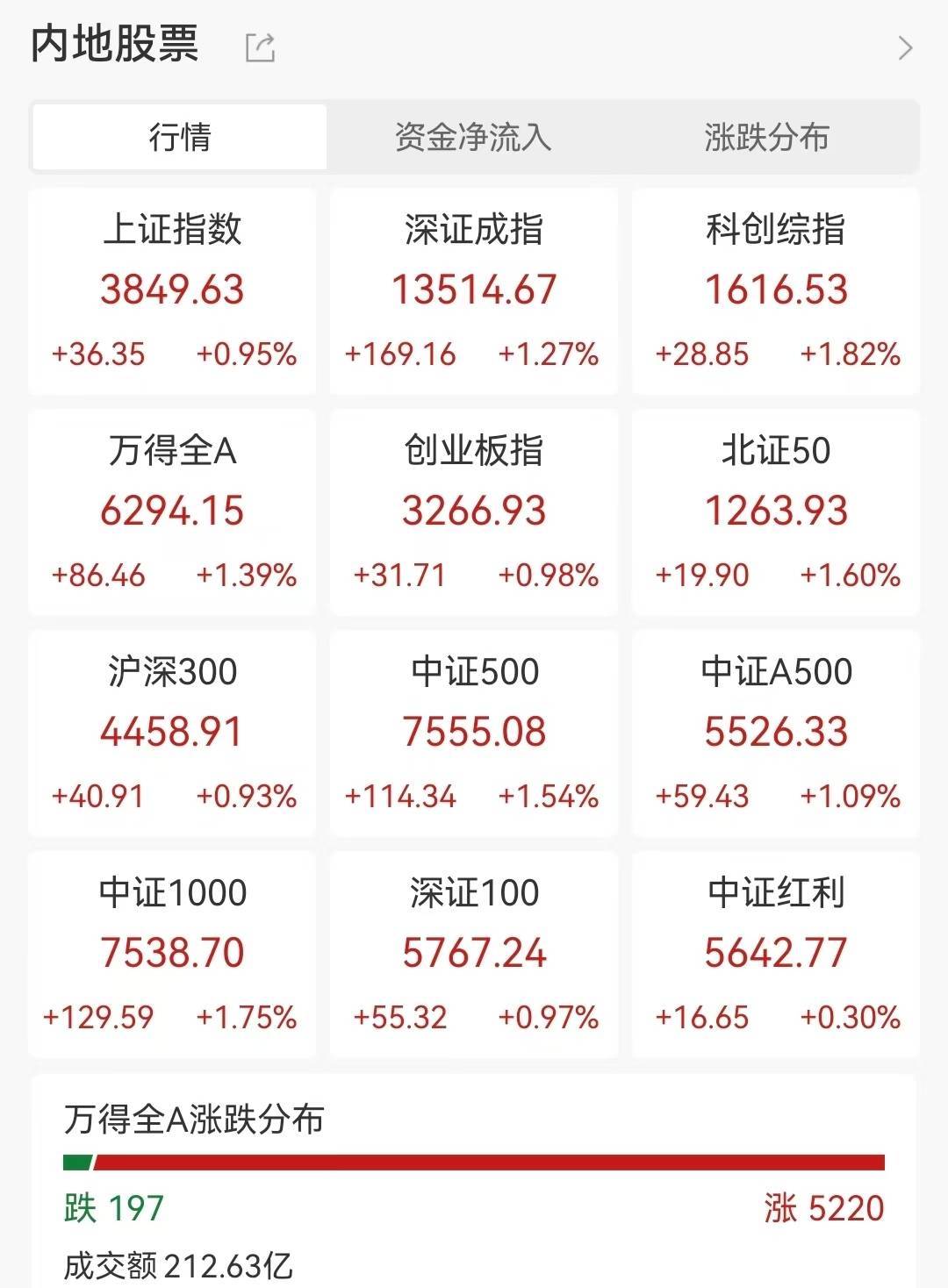Switch to the 涨跌分布 tab

[x=766, y=138]
